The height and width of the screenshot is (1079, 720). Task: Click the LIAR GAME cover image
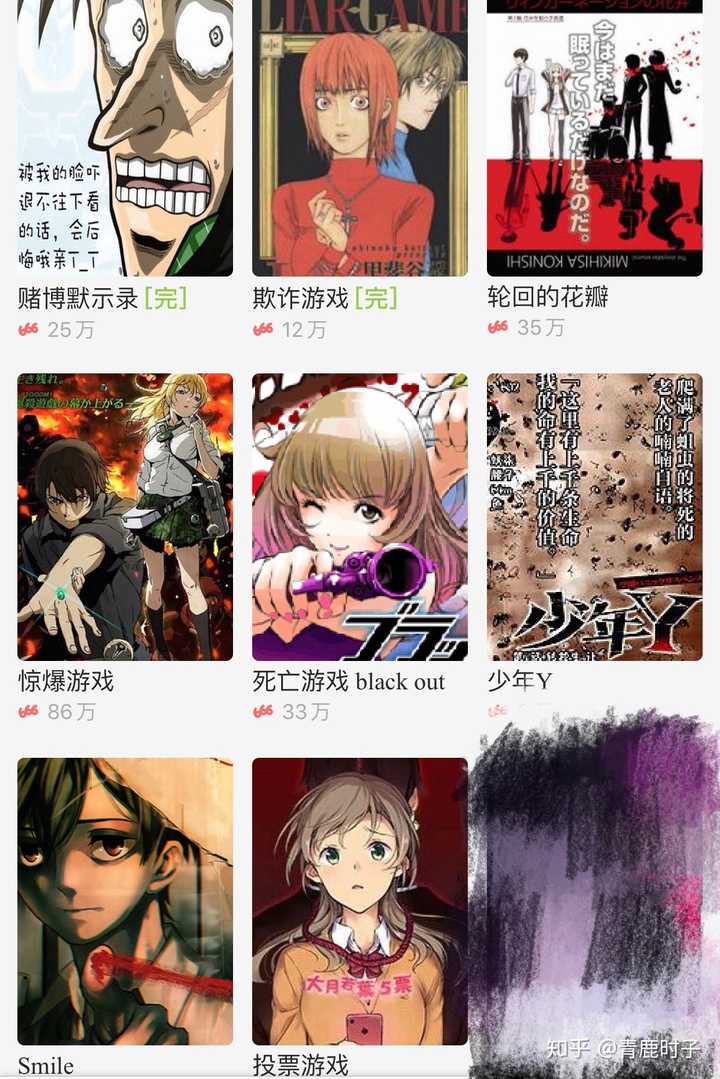[360, 140]
